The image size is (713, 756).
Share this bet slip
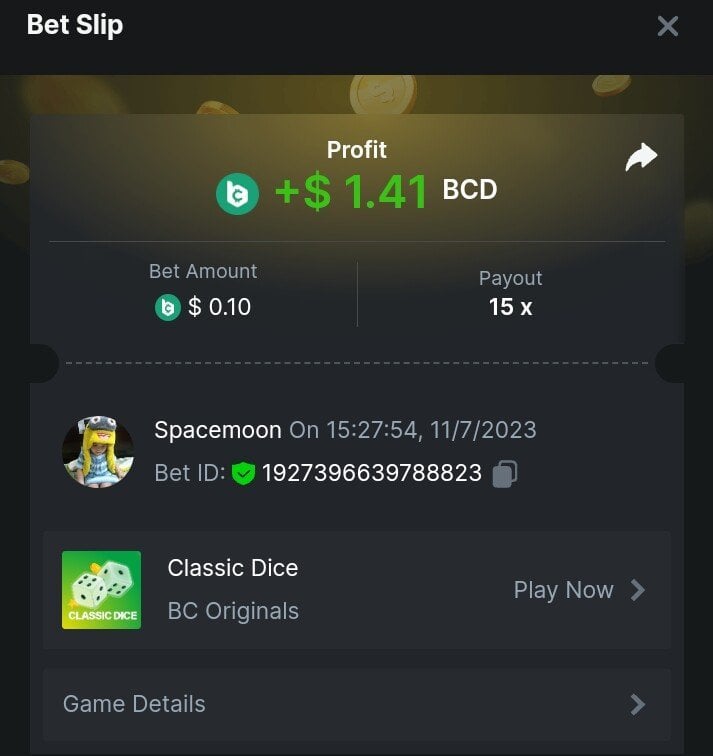point(641,157)
